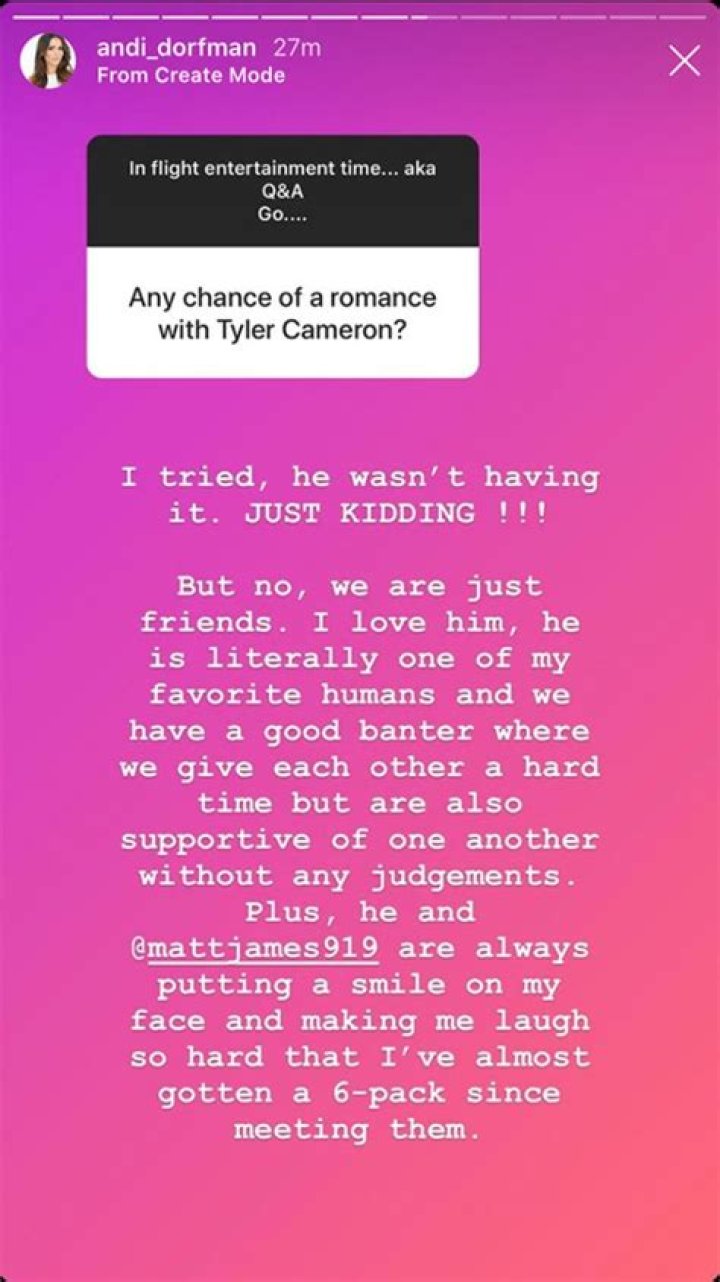Tap the andi_dorfman username
The height and width of the screenshot is (1282, 720).
177,47
